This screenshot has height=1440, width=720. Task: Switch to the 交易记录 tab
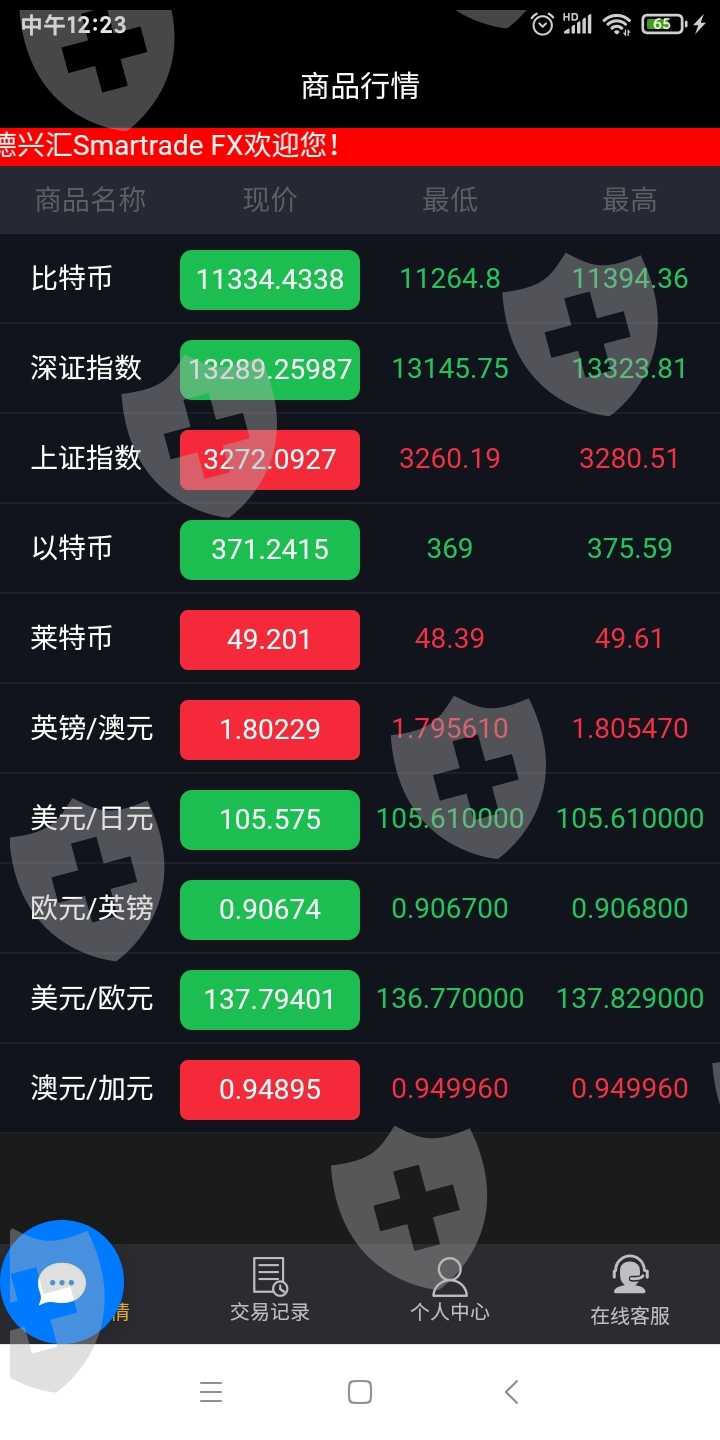(270, 1290)
